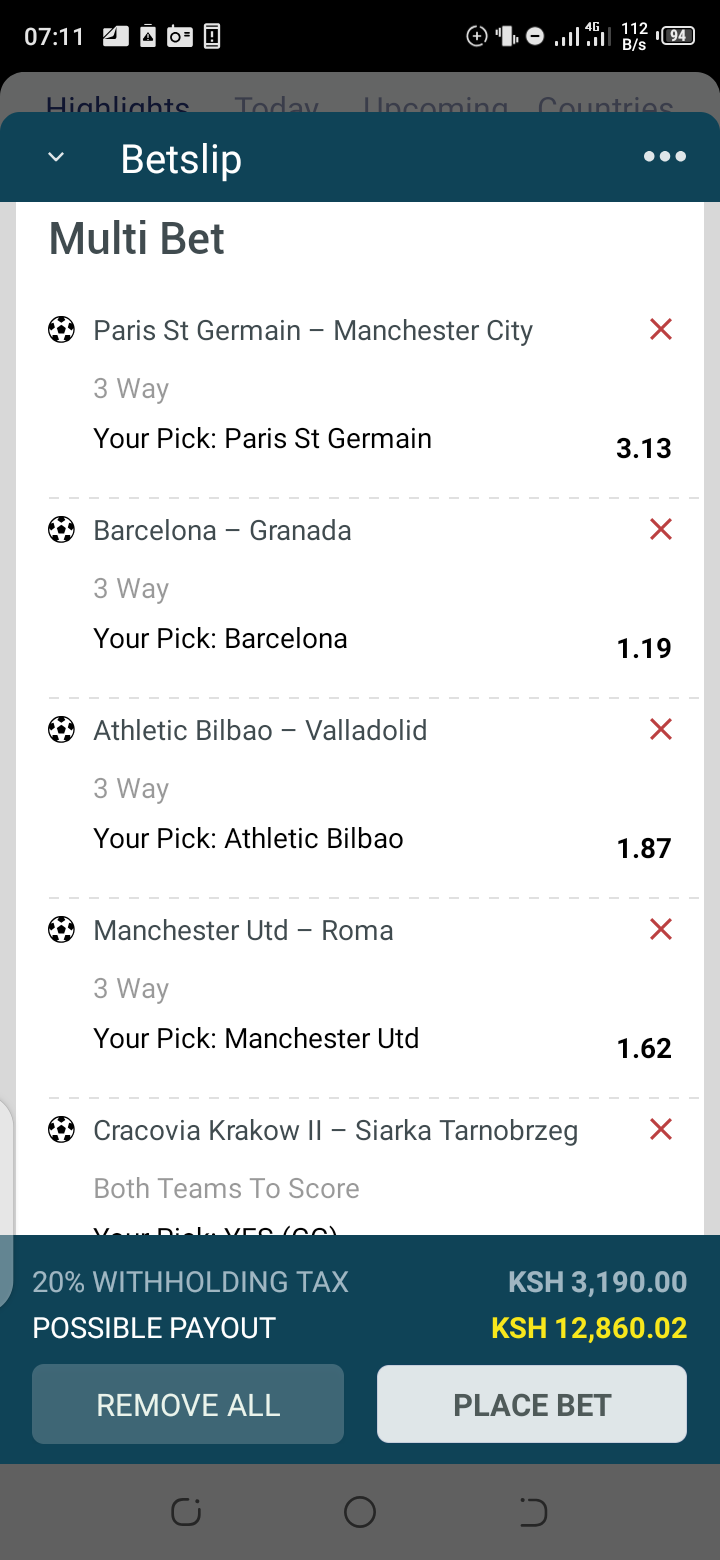Remove the Barcelona – Granada pick
720x1560 pixels.
click(661, 529)
